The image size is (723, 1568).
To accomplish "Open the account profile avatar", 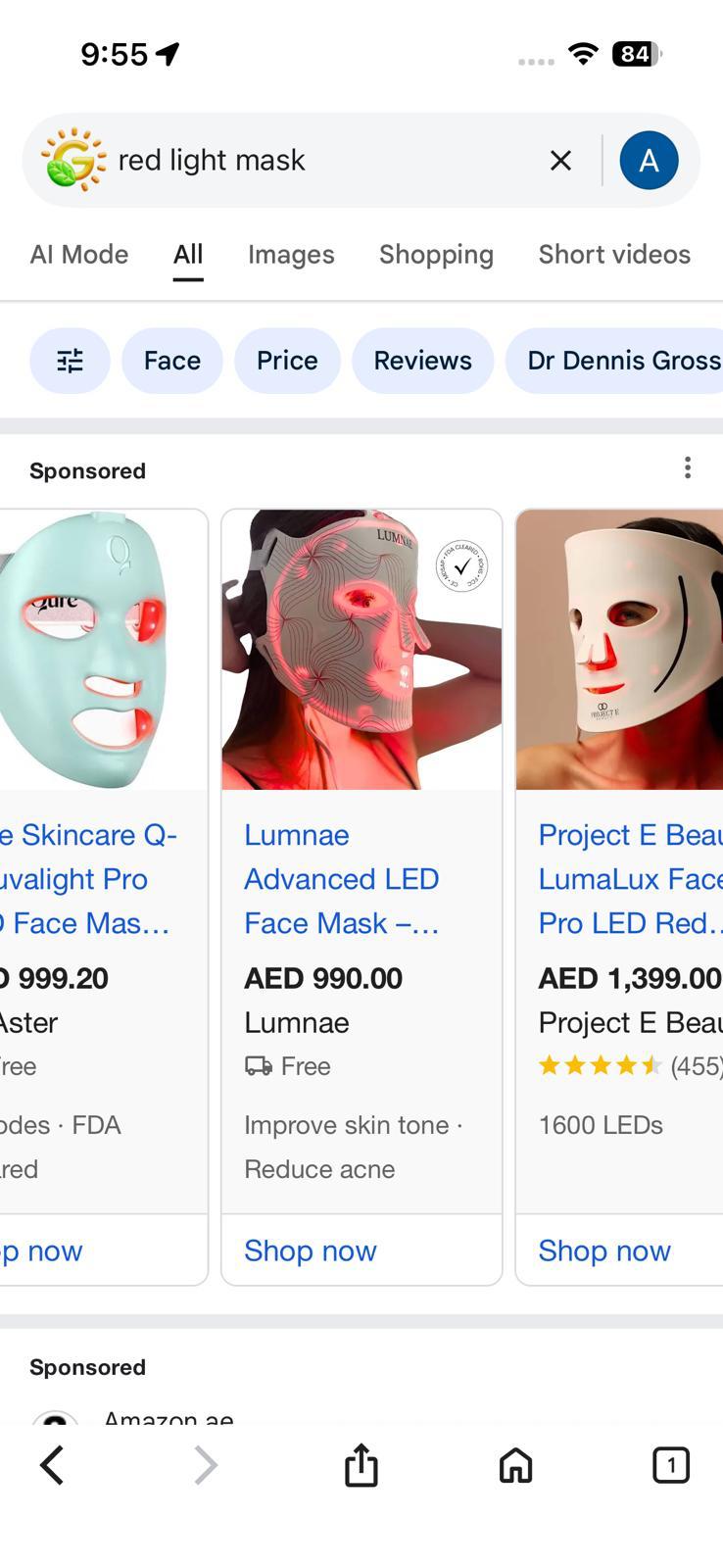I will pos(649,160).
